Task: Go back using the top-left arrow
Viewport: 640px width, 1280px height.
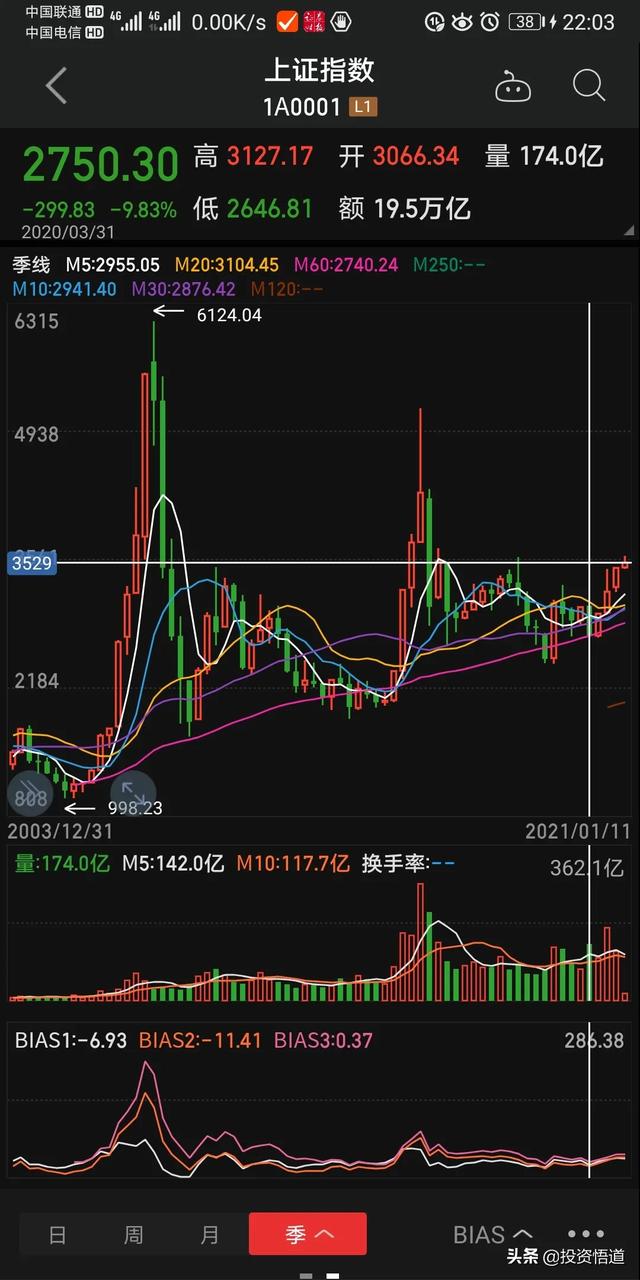Action: [56, 86]
